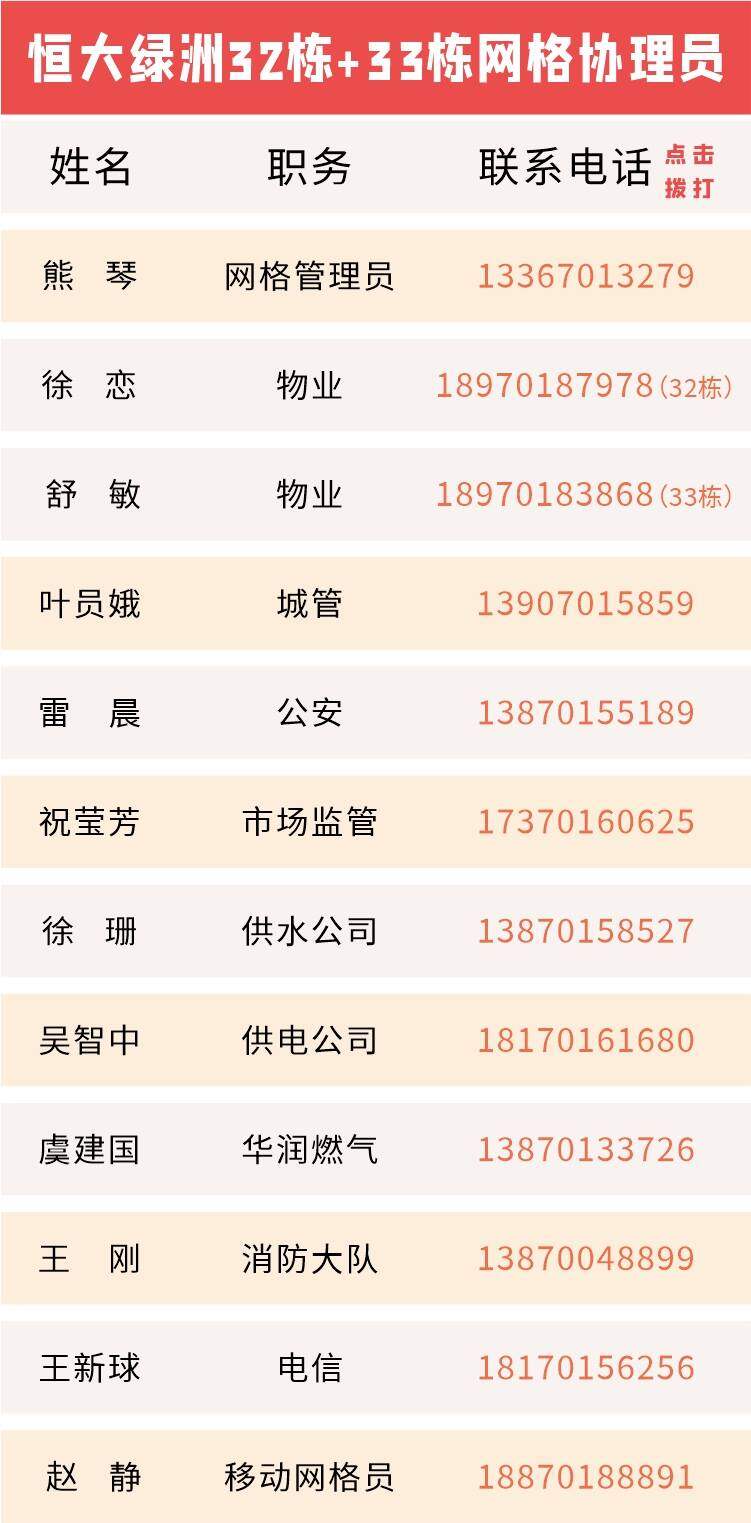Call 雷晨 at 13870155189
751x1523 pixels.
[585, 713]
